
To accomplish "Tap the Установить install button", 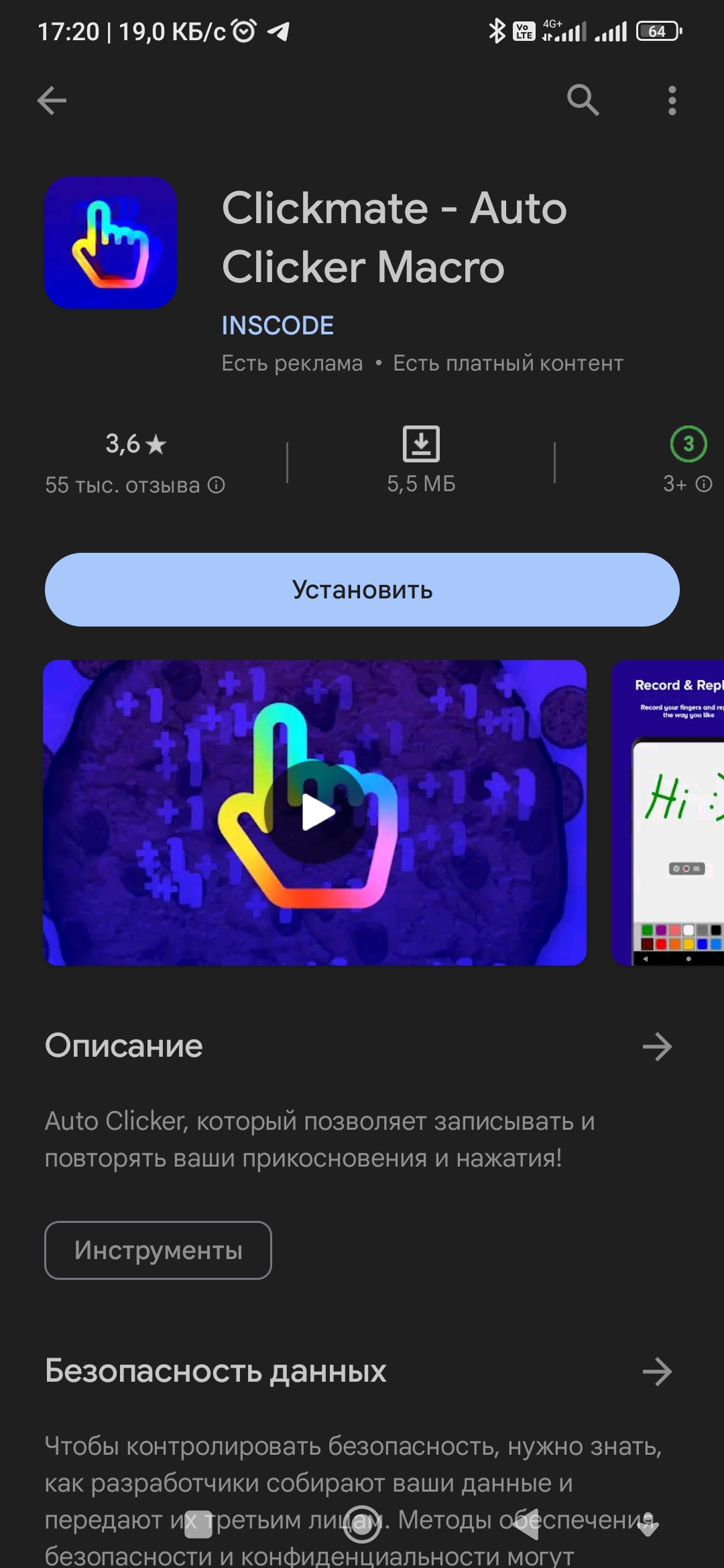I will 362,590.
